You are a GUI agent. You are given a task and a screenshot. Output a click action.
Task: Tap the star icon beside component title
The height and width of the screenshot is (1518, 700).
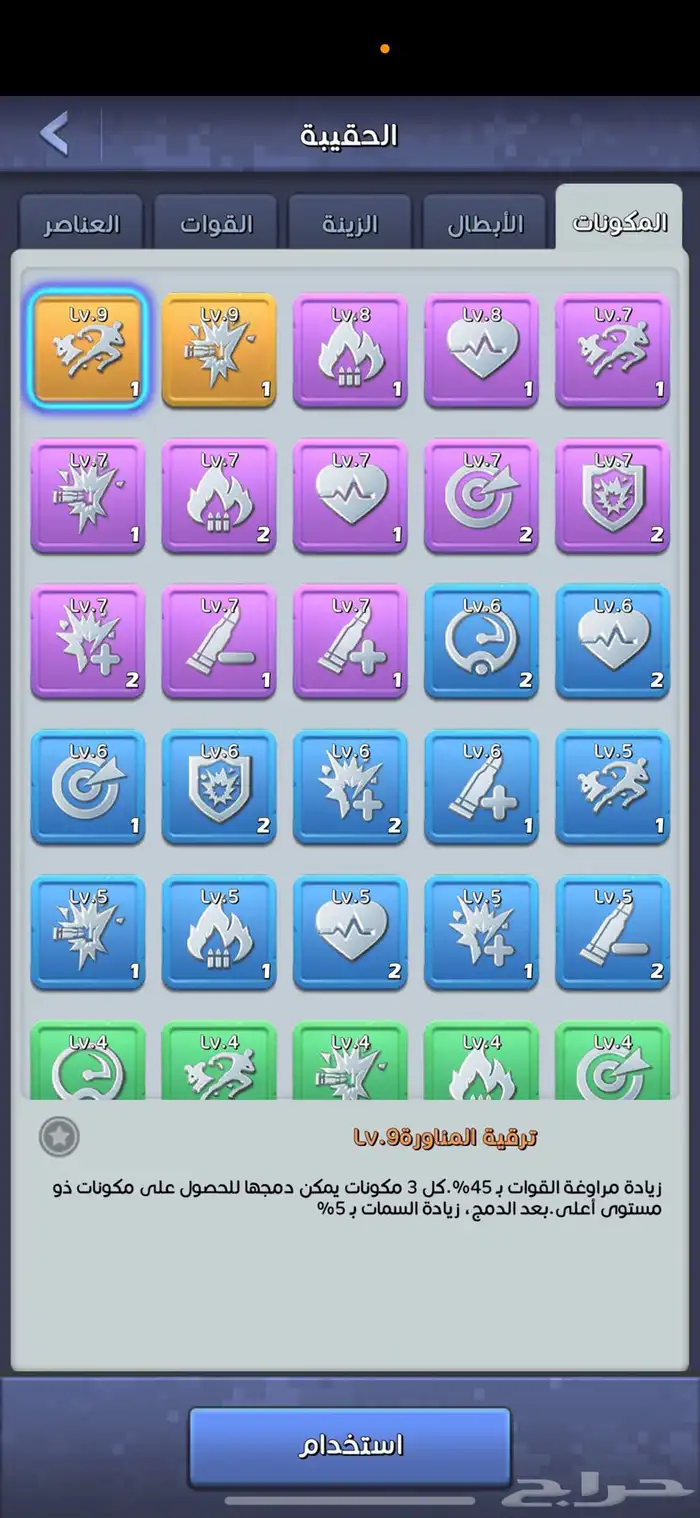tap(59, 1137)
